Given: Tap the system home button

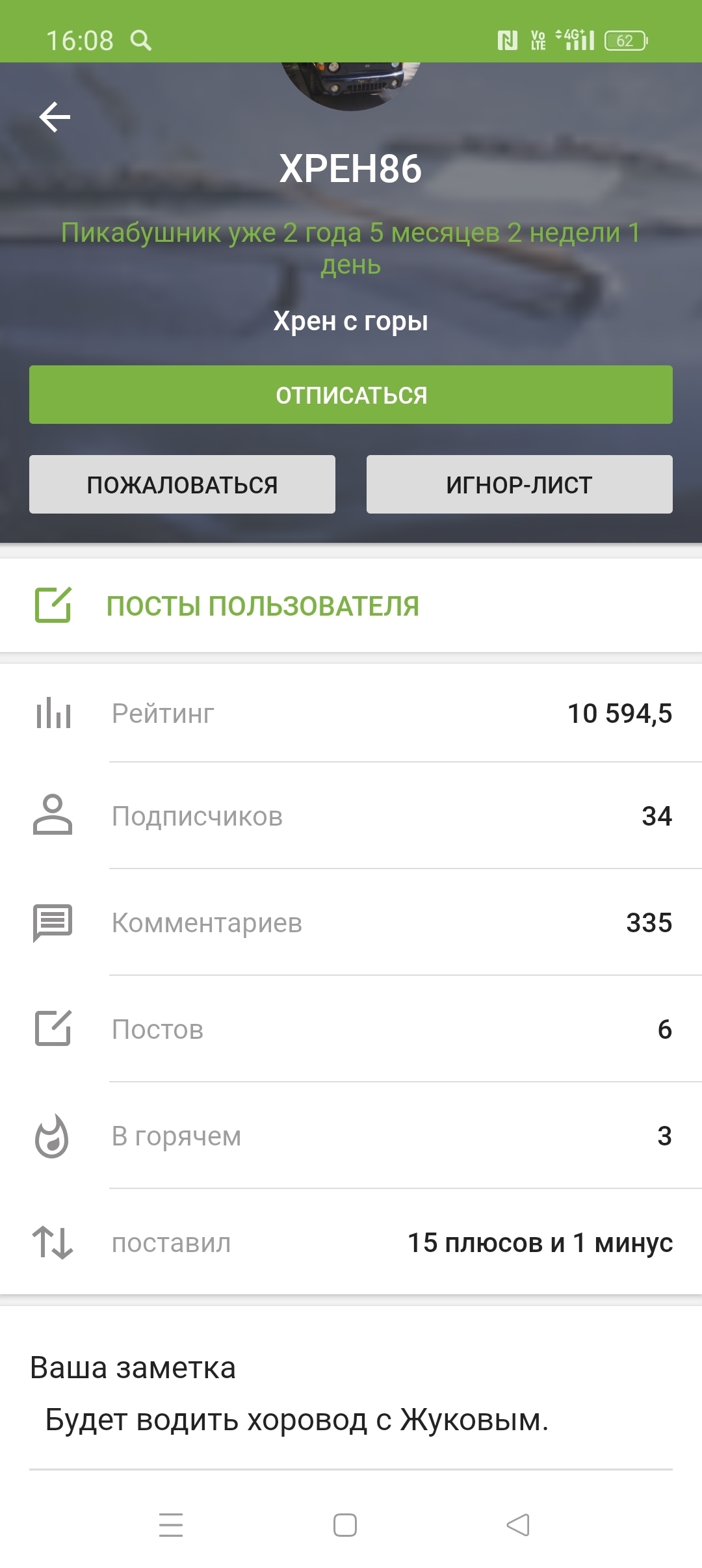Looking at the screenshot, I should 345,1524.
